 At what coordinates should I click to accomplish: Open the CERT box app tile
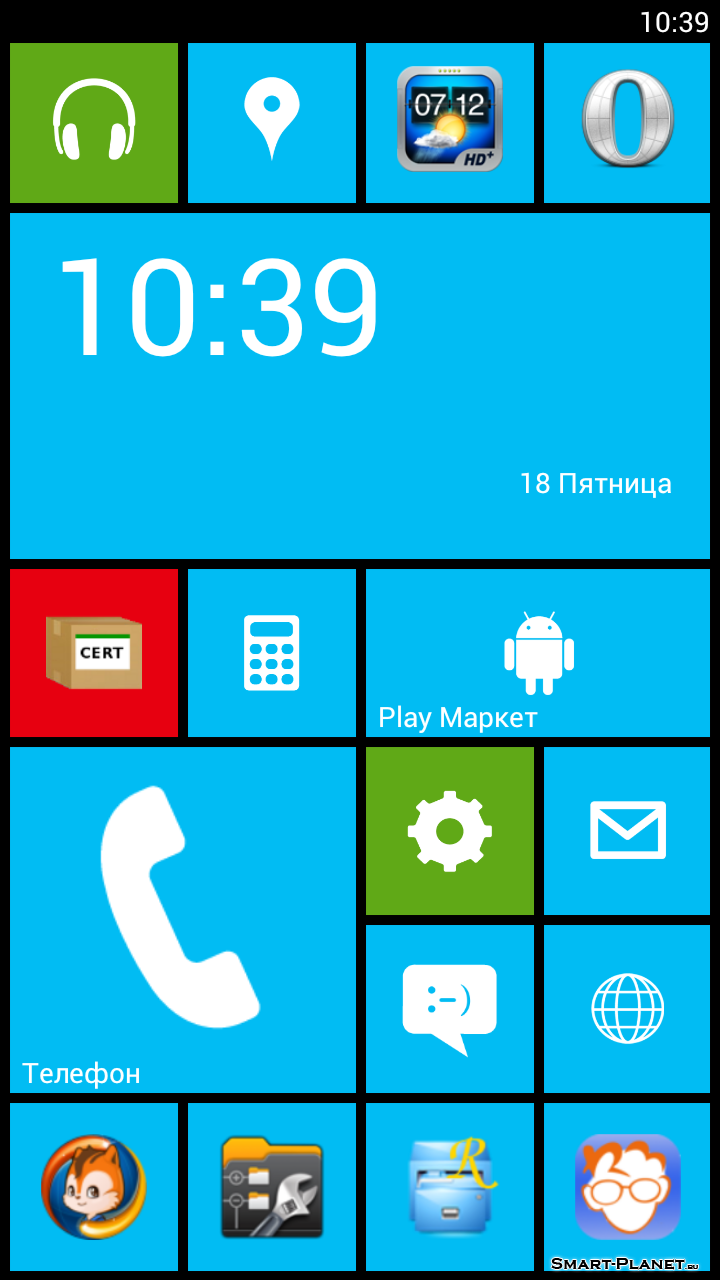[94, 653]
